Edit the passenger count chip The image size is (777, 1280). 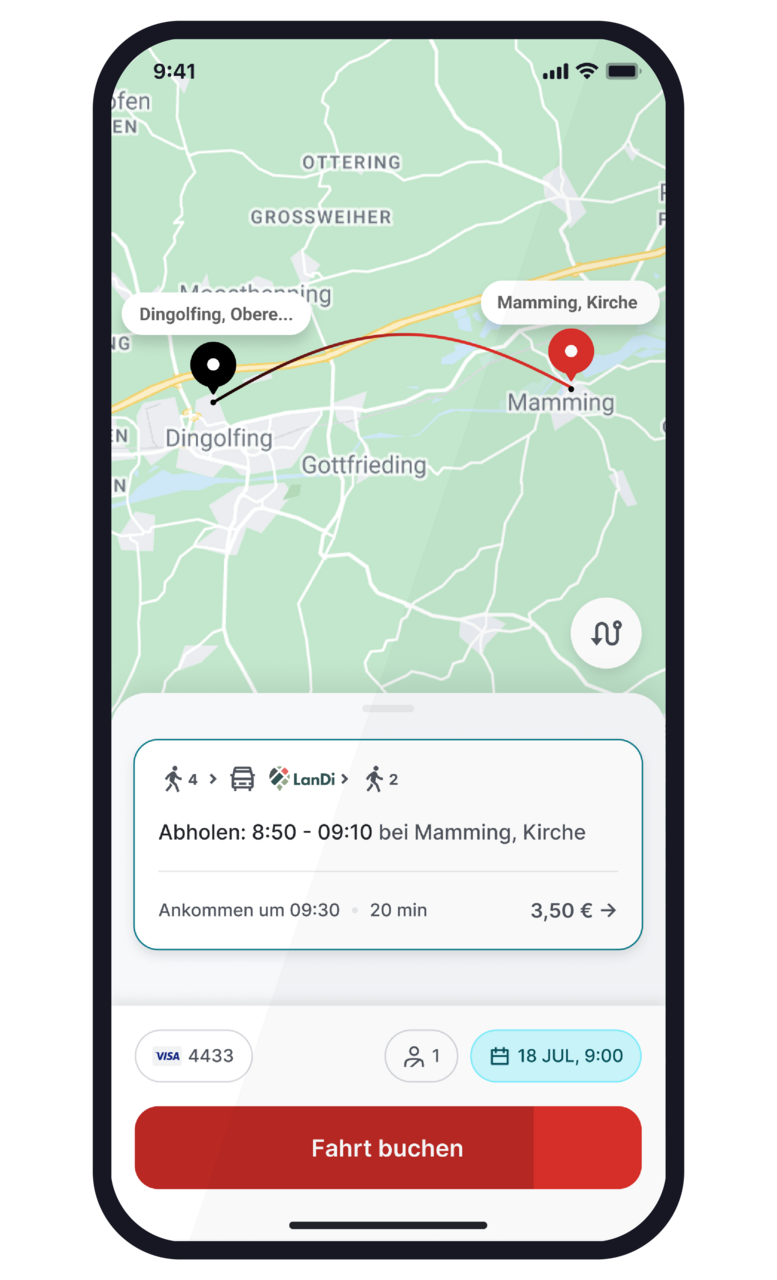click(421, 1056)
